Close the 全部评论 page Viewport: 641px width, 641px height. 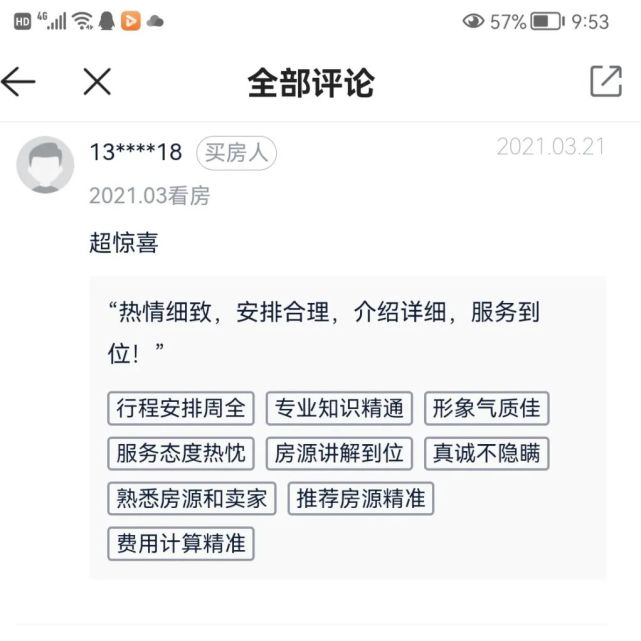[x=97, y=82]
